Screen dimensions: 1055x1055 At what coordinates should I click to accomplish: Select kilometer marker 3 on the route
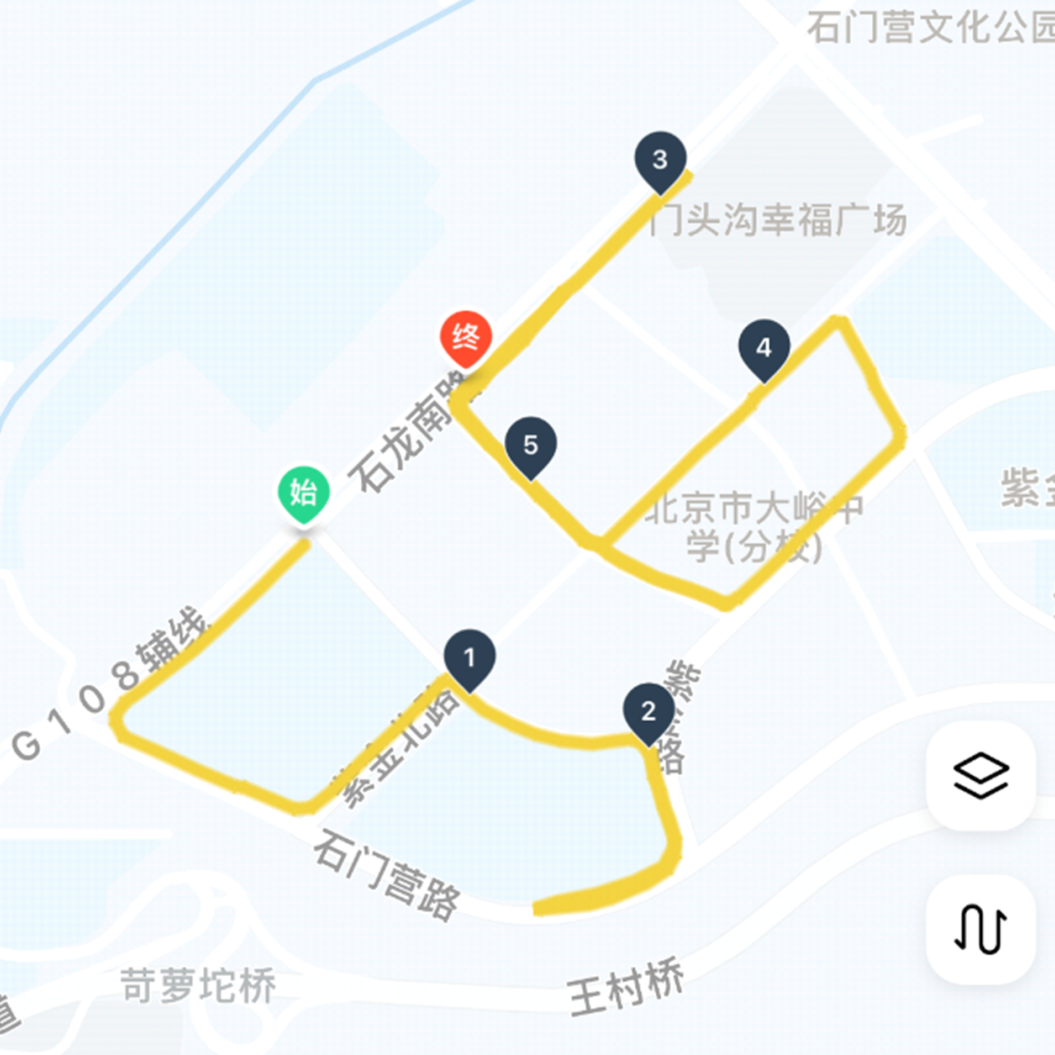(x=660, y=160)
